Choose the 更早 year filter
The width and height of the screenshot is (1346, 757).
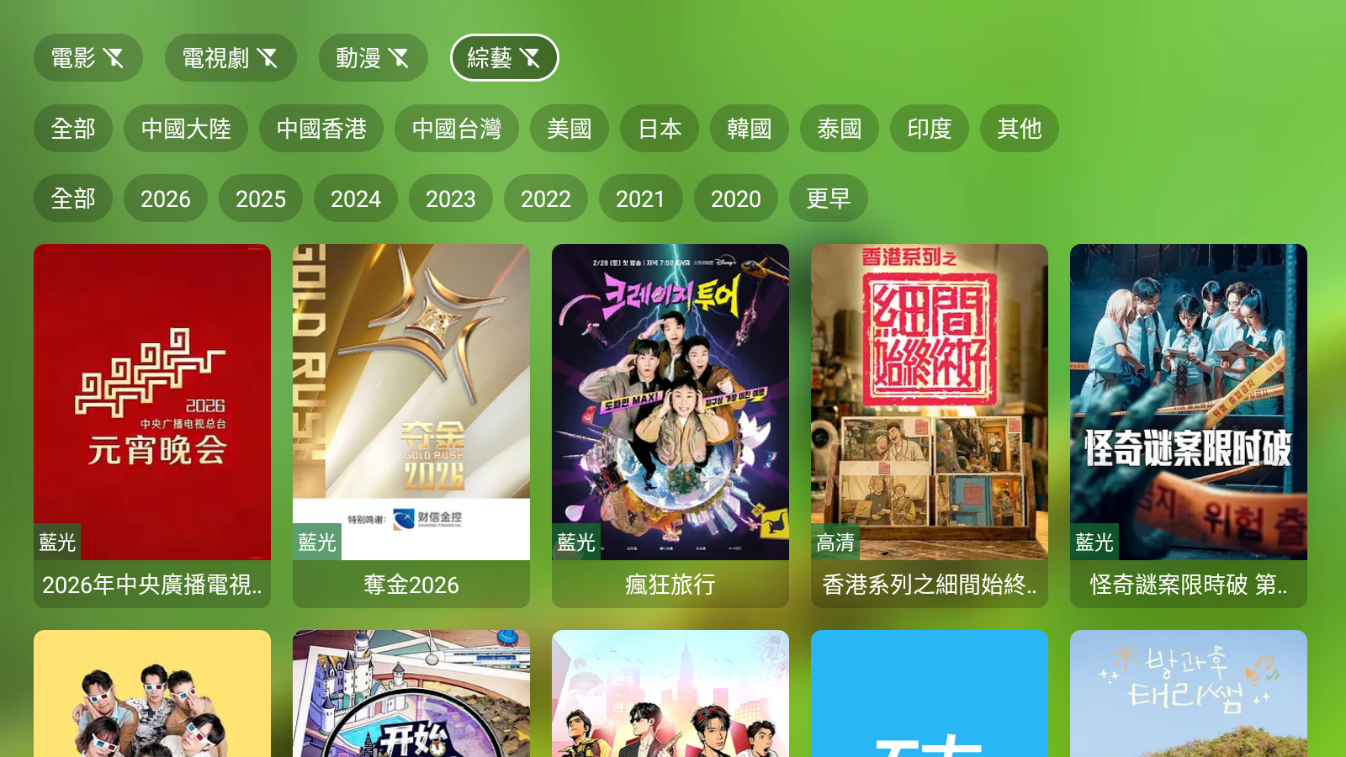pyautogui.click(x=828, y=199)
